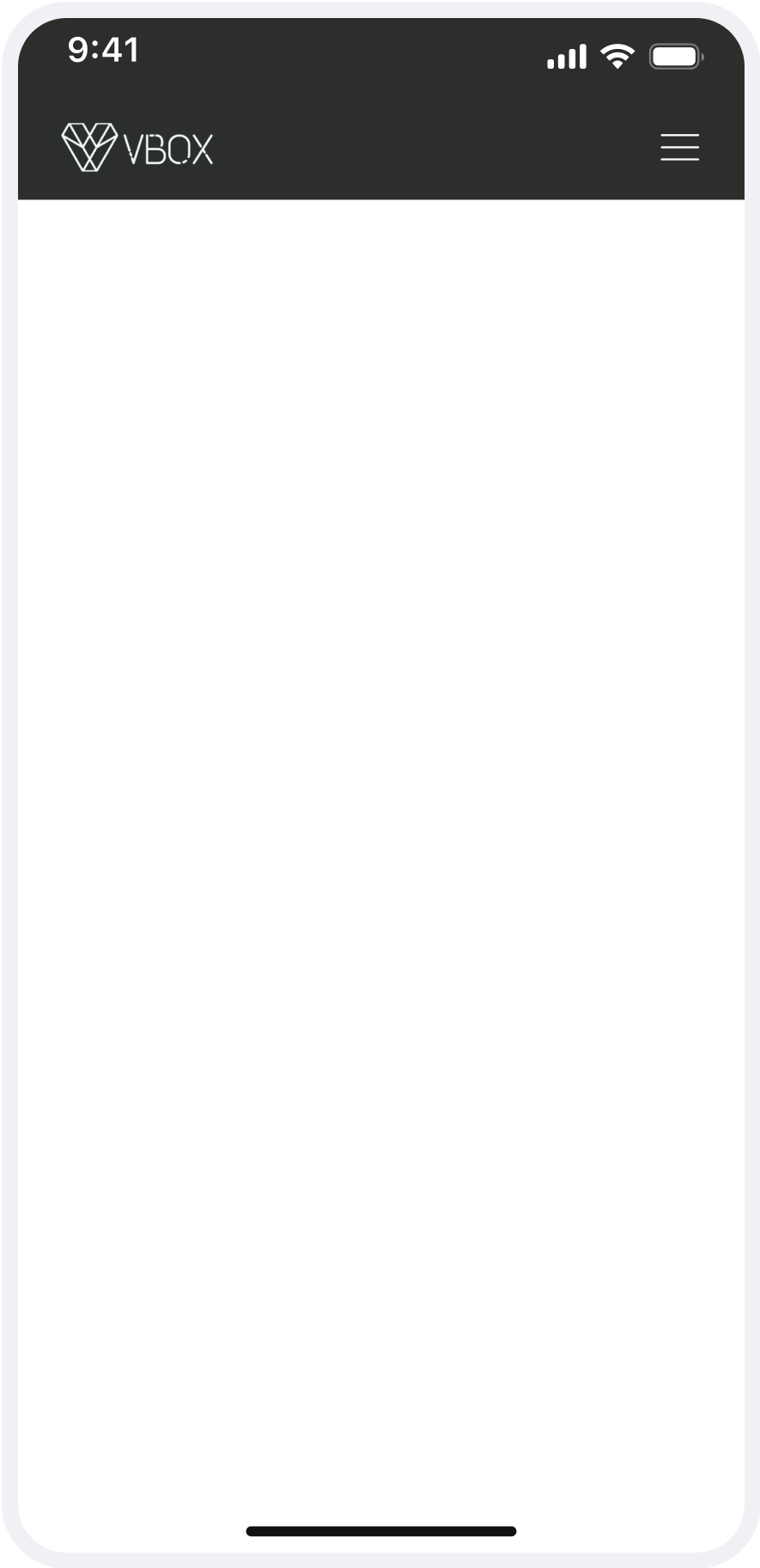Tap the VBOX logo to go home
The height and width of the screenshot is (1568, 760).
[x=137, y=147]
